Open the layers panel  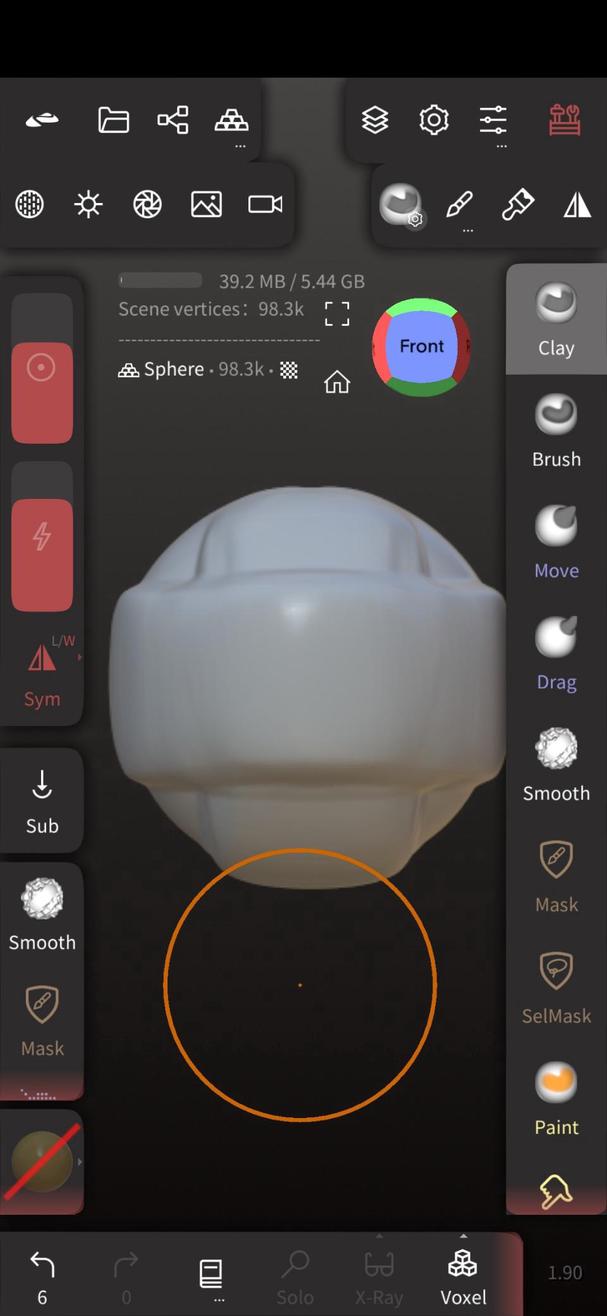pyautogui.click(x=375, y=120)
